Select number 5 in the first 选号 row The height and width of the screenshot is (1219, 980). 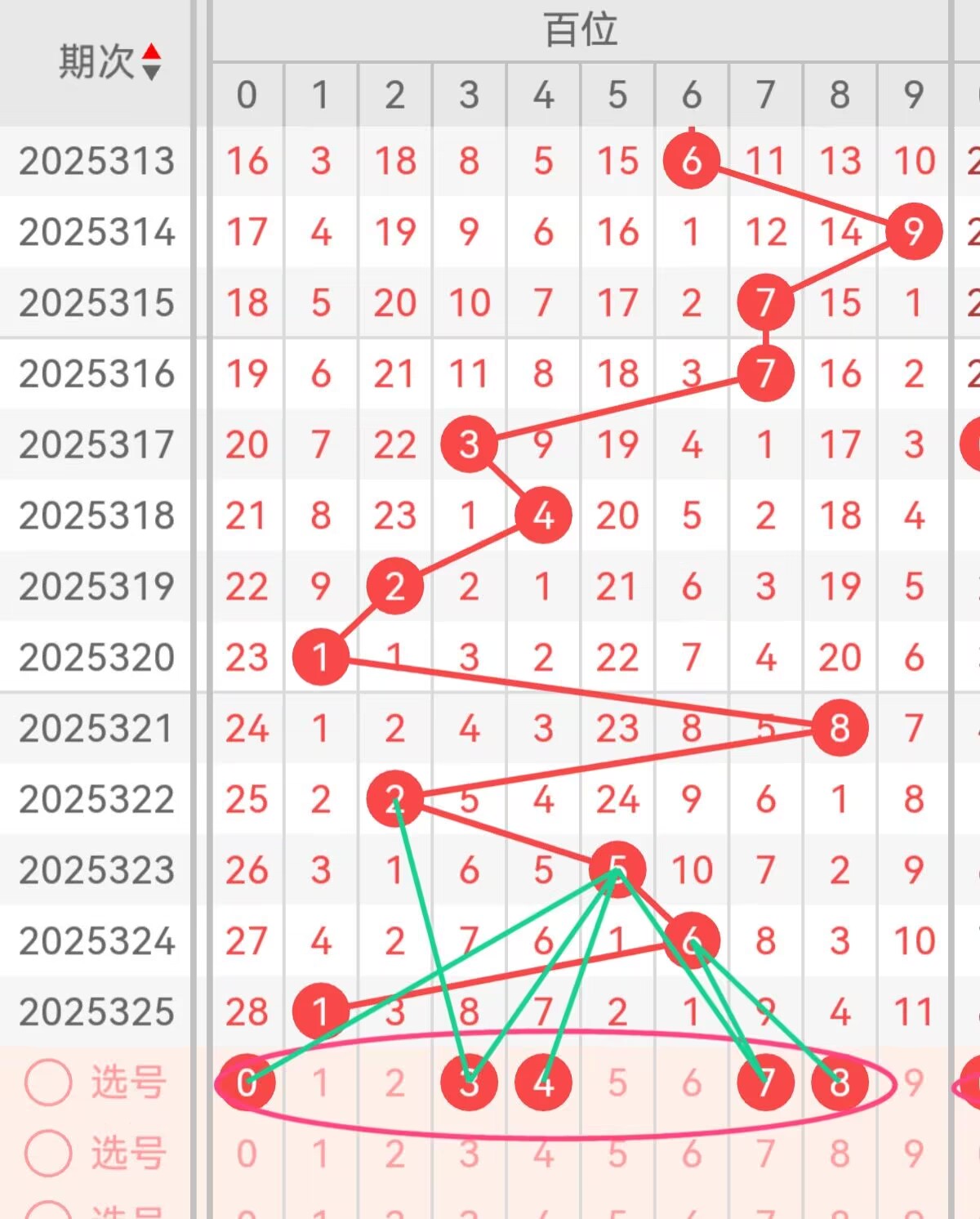point(617,1083)
